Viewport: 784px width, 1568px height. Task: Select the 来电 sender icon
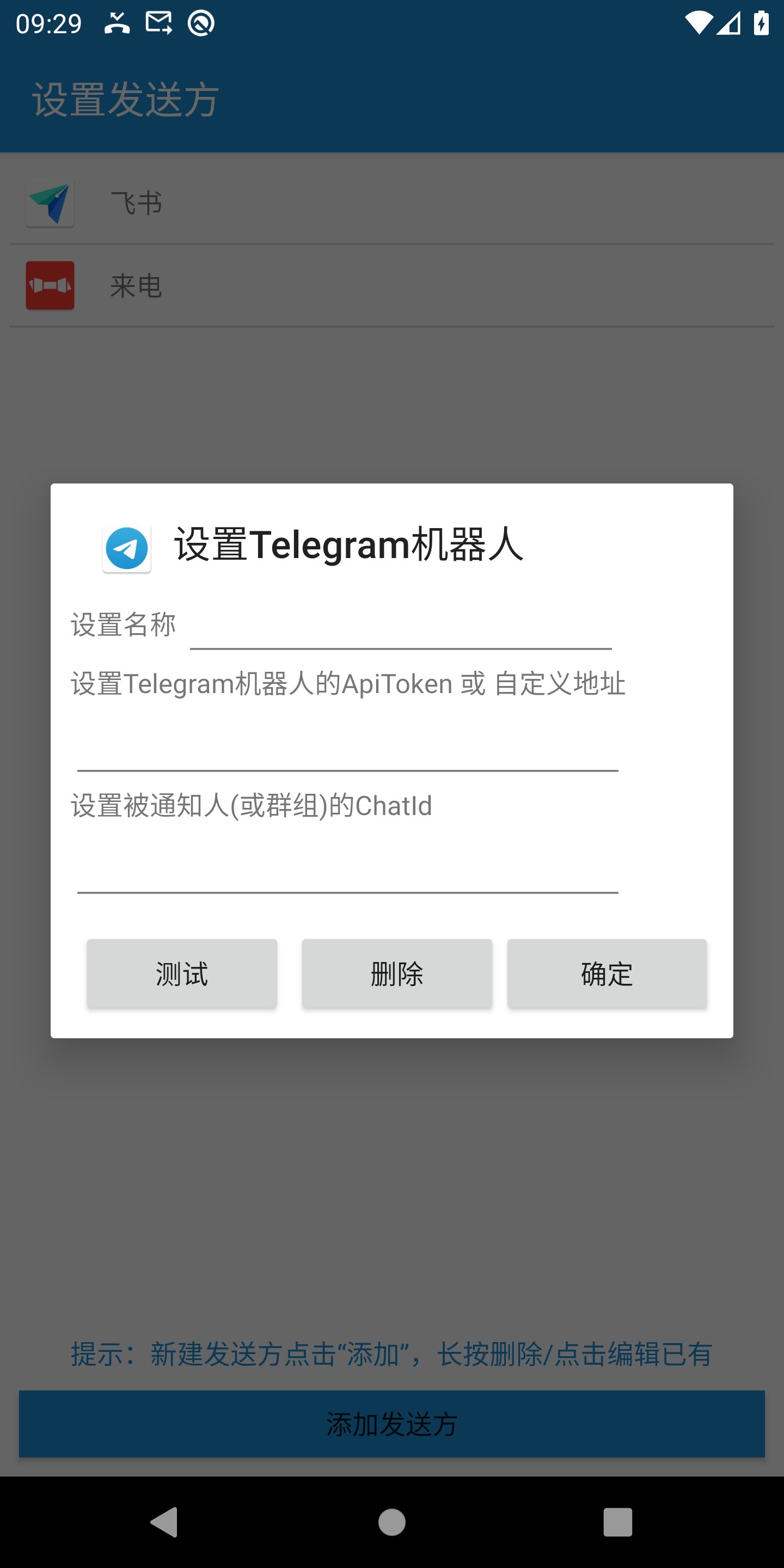point(50,285)
